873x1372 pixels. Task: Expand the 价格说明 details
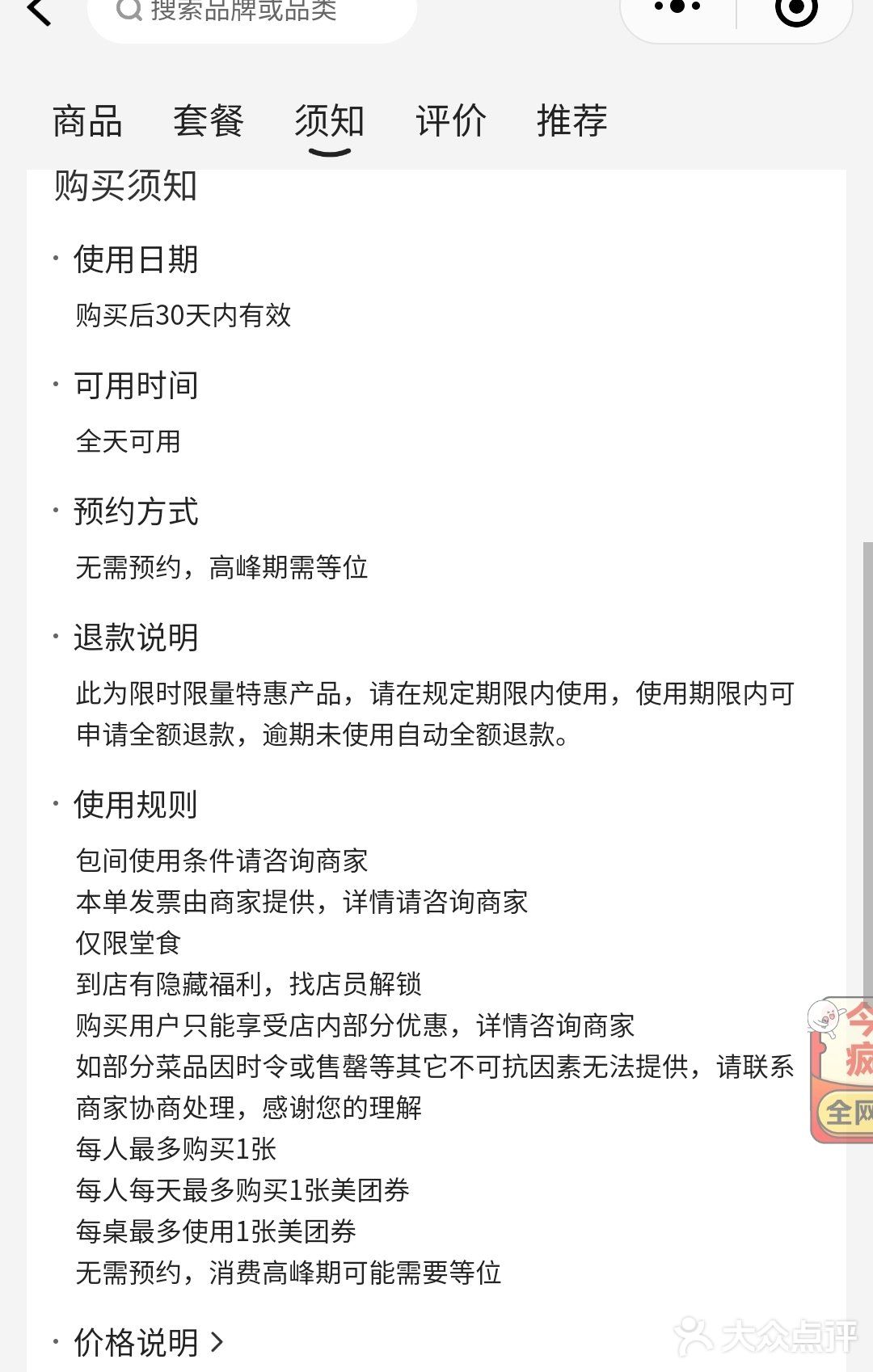pyautogui.click(x=148, y=1342)
